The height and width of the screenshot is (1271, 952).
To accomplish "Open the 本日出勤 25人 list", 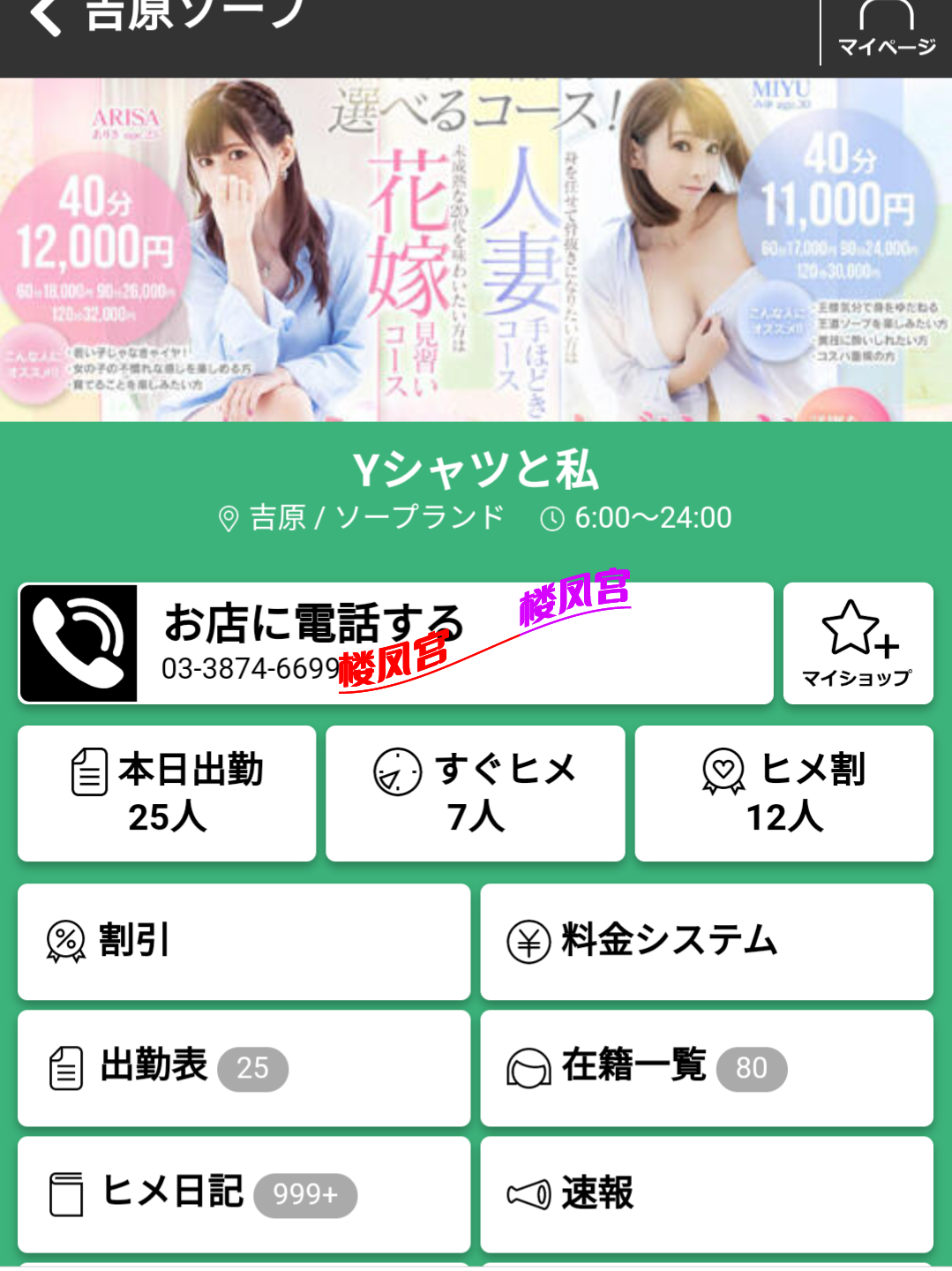I will pos(167,793).
